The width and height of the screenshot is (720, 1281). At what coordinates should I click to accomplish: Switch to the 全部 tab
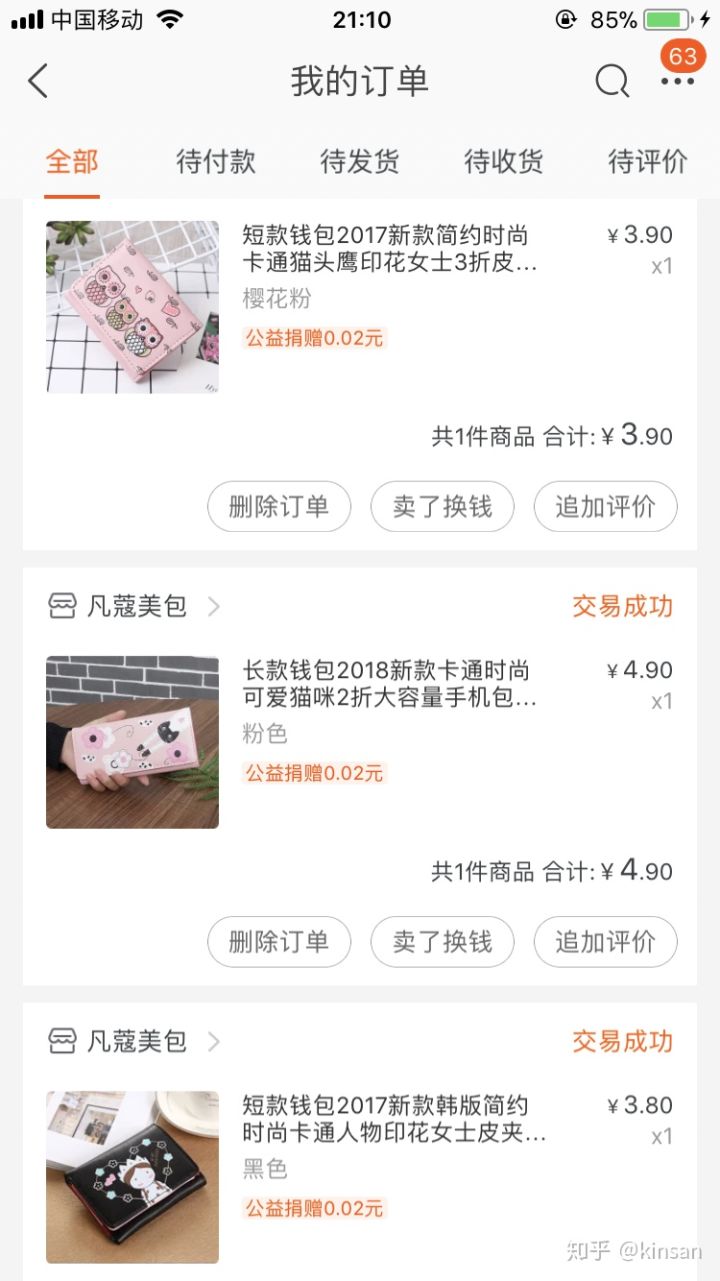click(72, 161)
